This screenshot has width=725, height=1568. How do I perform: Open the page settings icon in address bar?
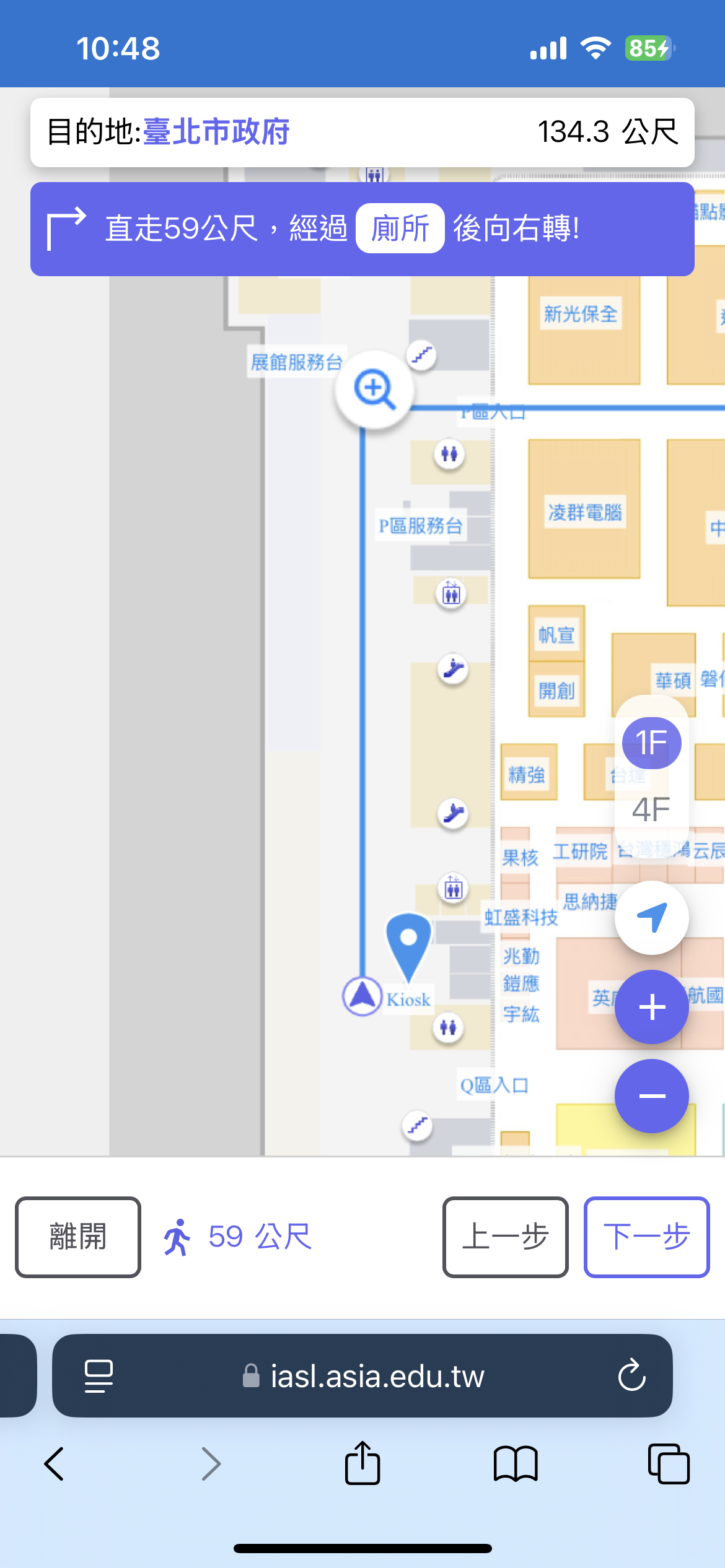tap(99, 1375)
